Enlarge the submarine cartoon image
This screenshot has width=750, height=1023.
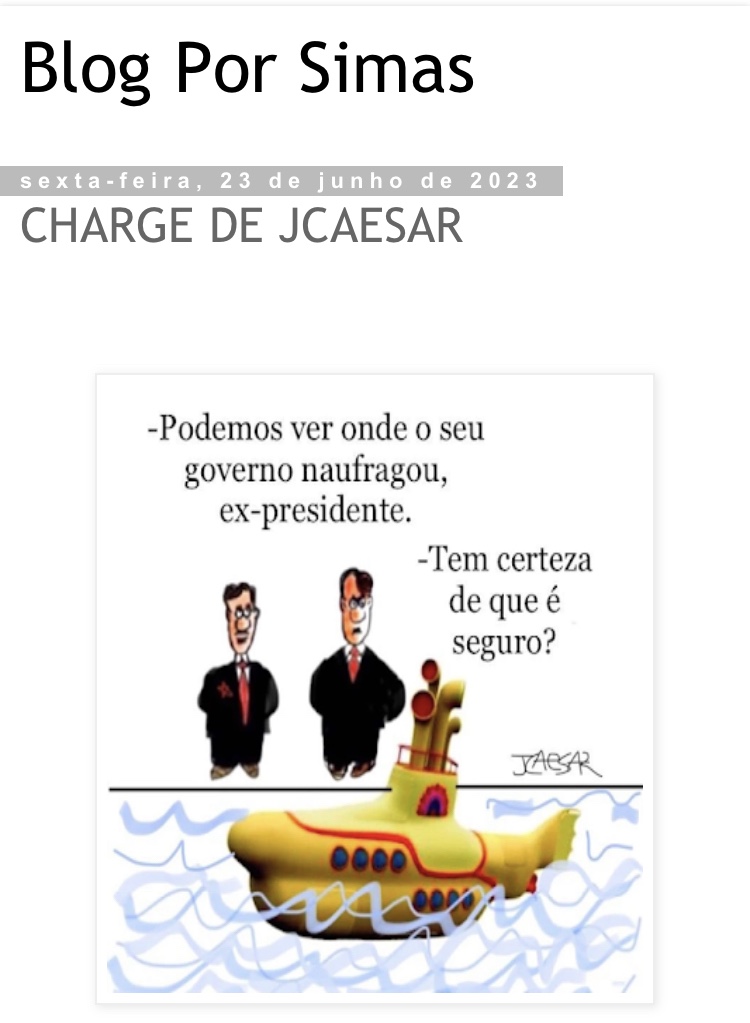[x=374, y=688]
